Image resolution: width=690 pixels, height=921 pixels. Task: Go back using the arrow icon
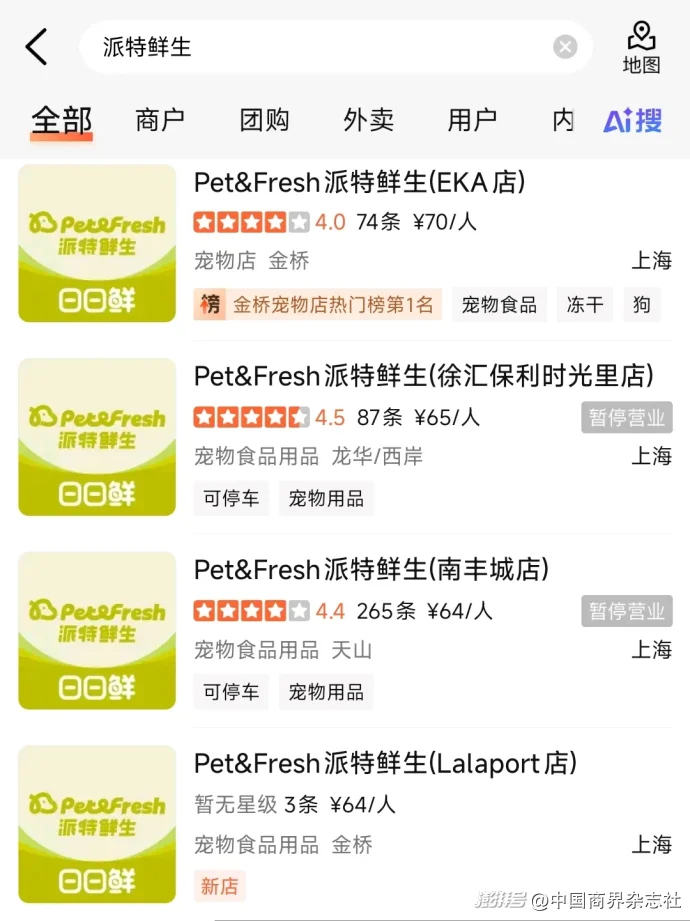(x=36, y=47)
